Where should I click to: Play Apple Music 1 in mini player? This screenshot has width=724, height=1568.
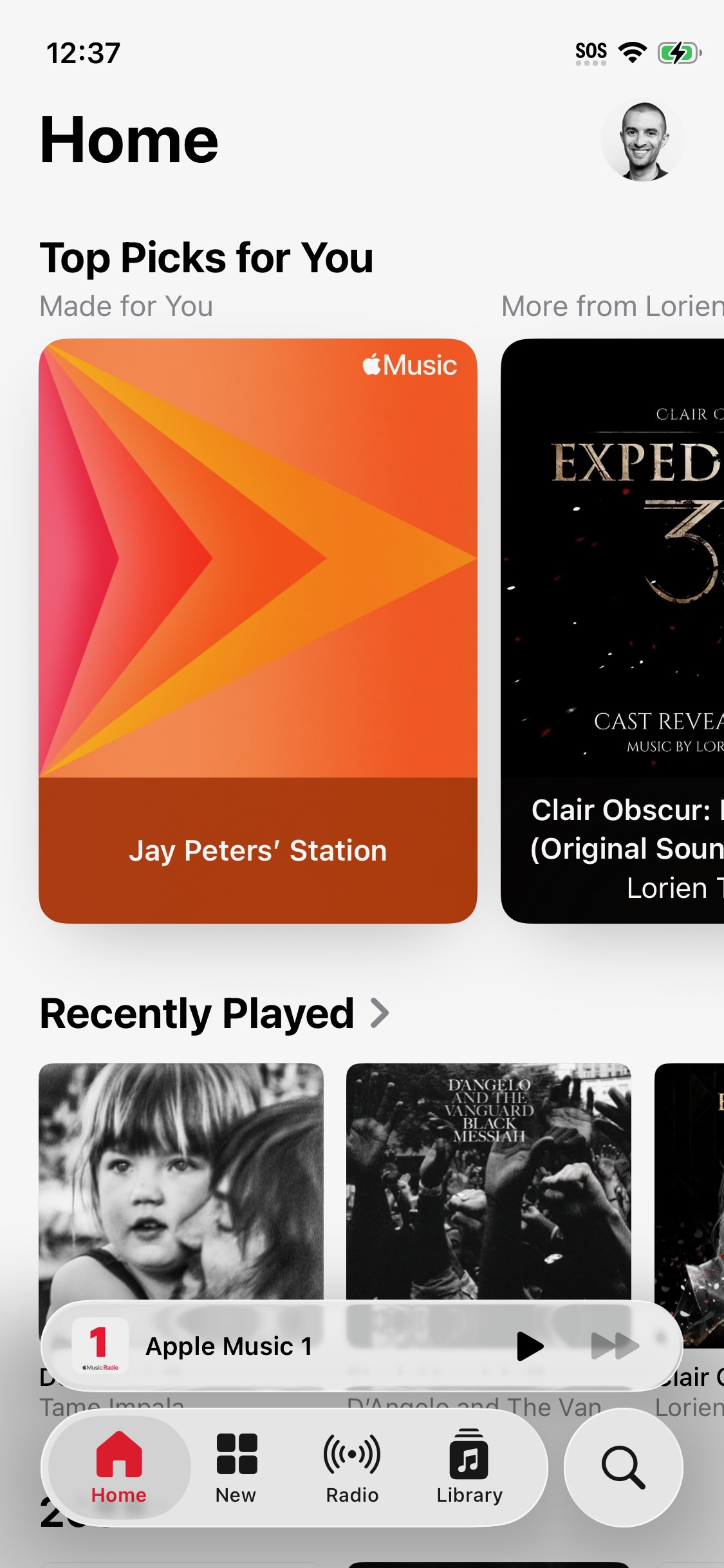[530, 1346]
